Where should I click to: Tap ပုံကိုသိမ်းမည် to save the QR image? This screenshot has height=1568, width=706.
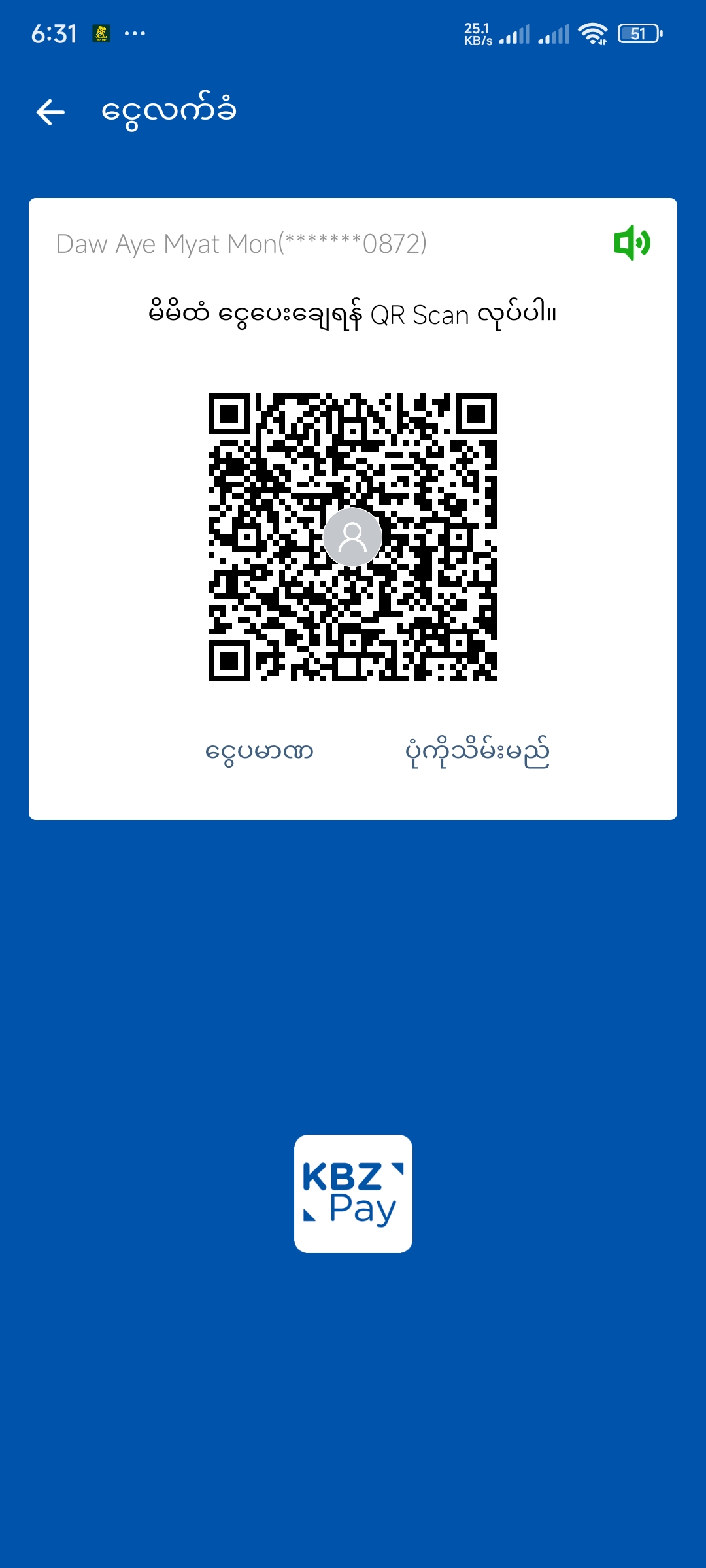[x=477, y=751]
